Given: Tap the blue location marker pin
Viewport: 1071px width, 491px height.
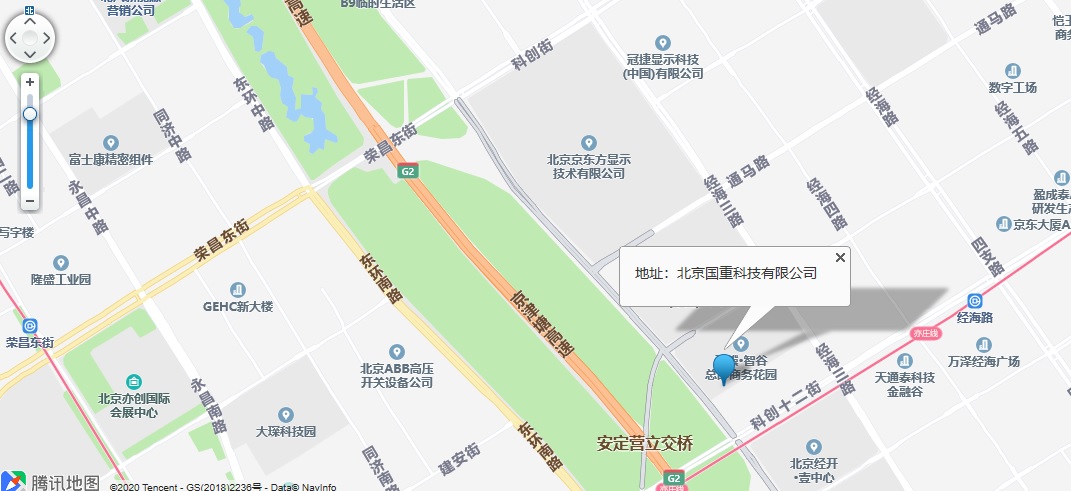Looking at the screenshot, I should point(723,367).
